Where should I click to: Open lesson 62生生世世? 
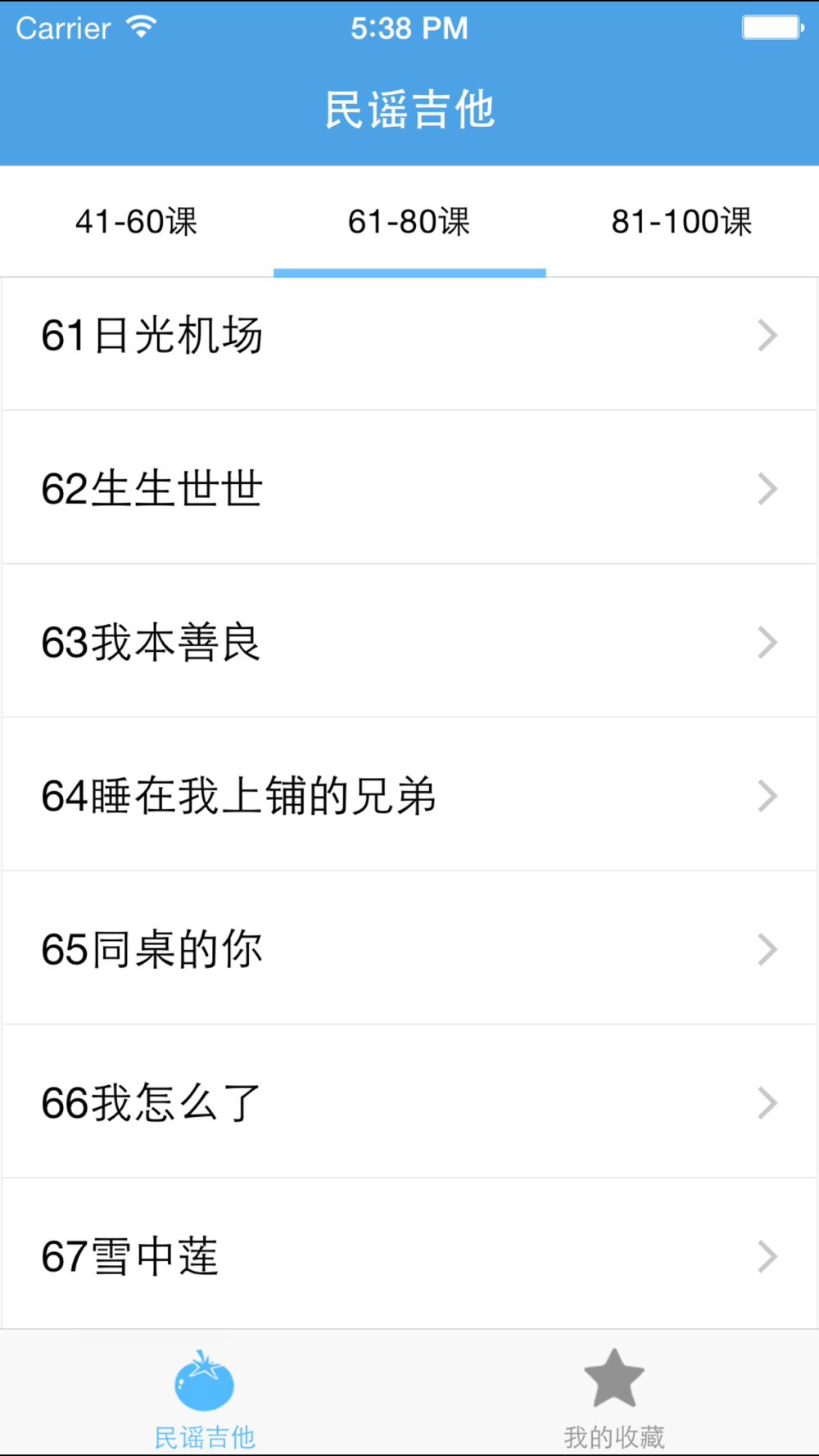(x=409, y=489)
